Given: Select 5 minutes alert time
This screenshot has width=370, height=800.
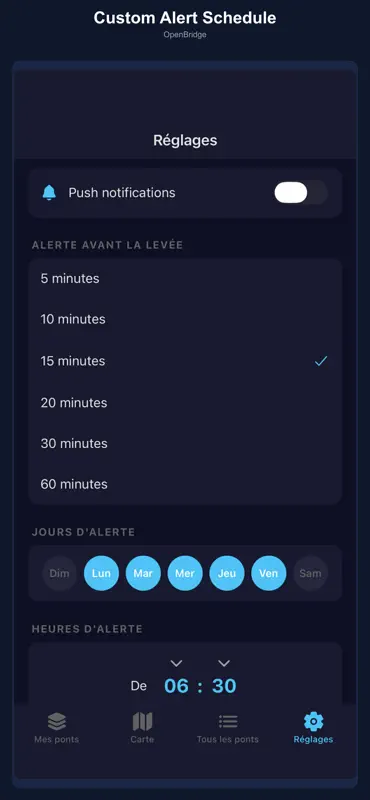Looking at the screenshot, I should [185, 279].
